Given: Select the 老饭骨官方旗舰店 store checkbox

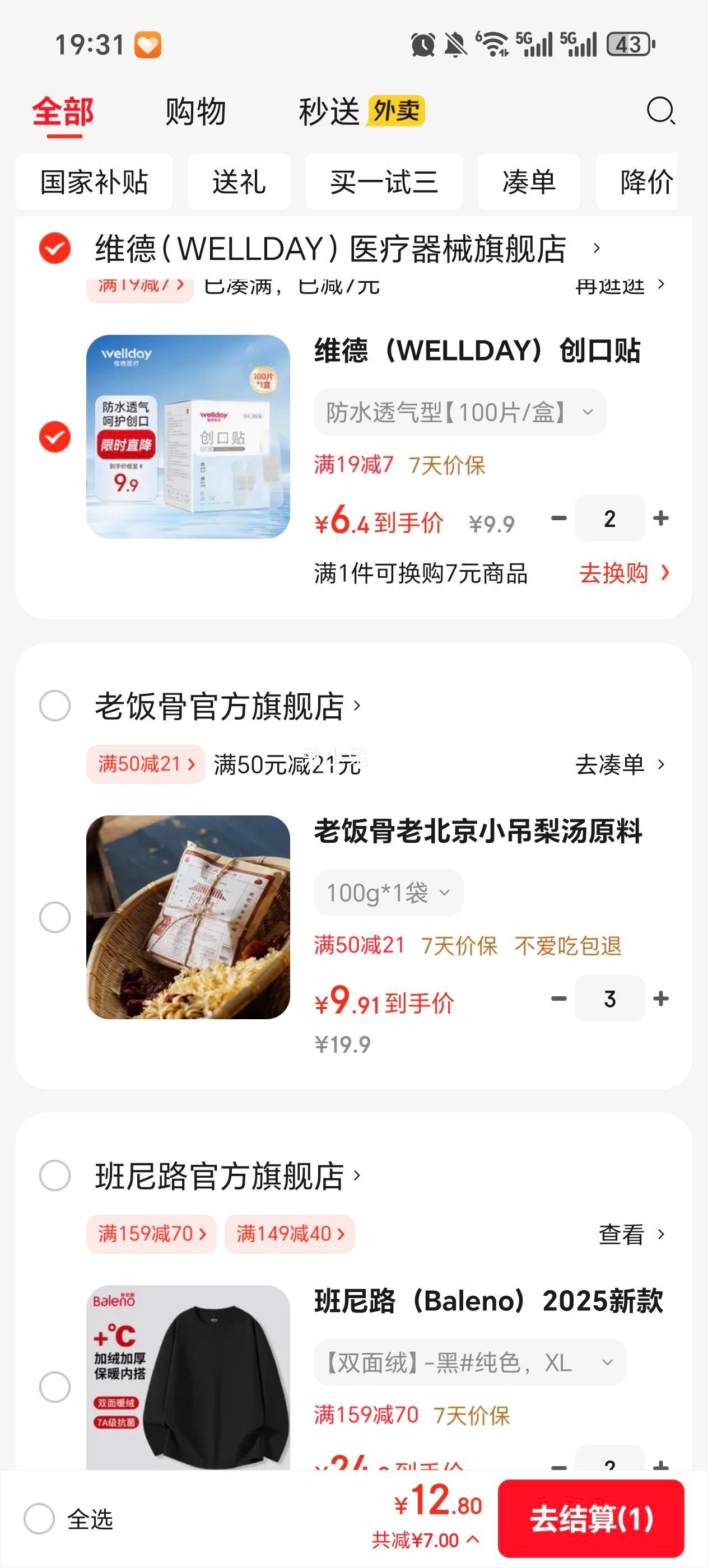Looking at the screenshot, I should click(55, 706).
